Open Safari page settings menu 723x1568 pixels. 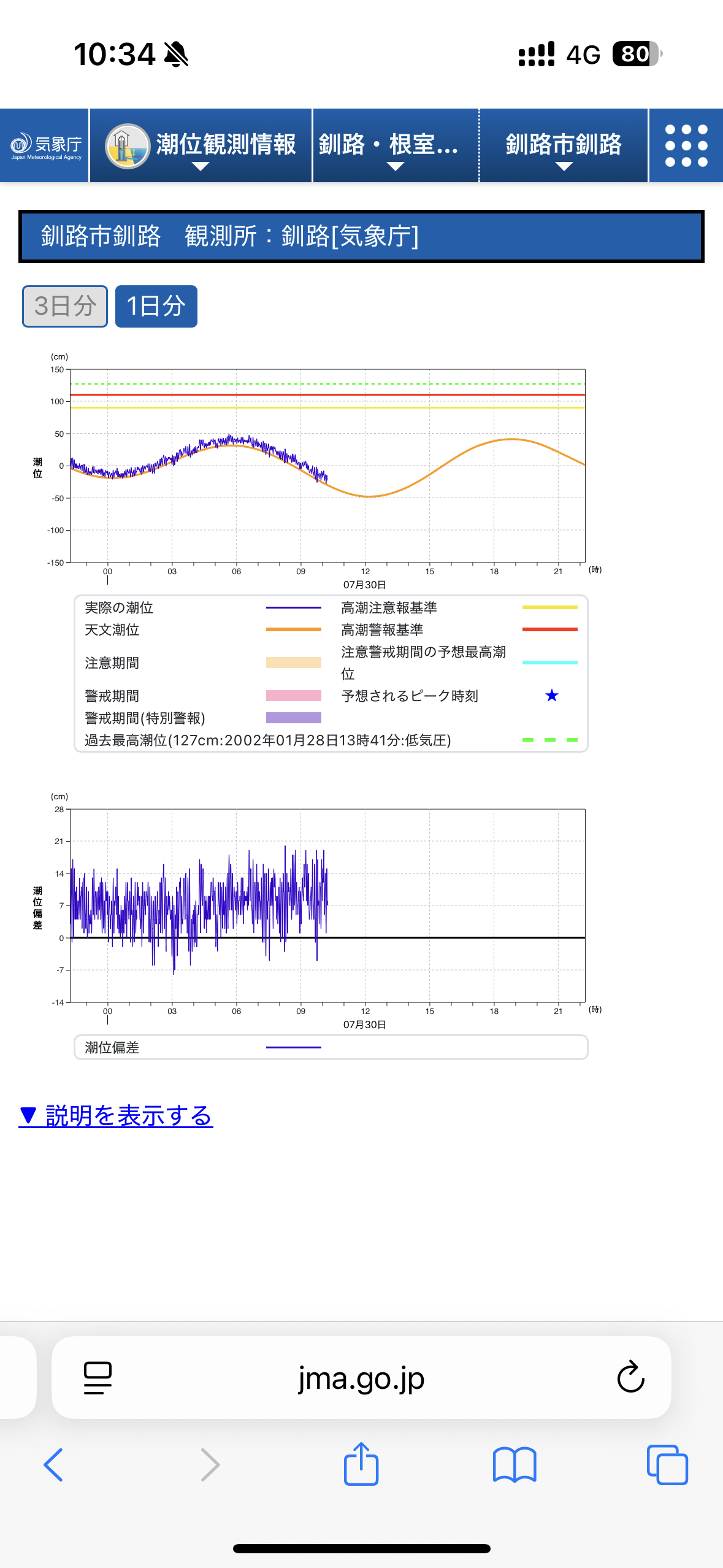98,1378
